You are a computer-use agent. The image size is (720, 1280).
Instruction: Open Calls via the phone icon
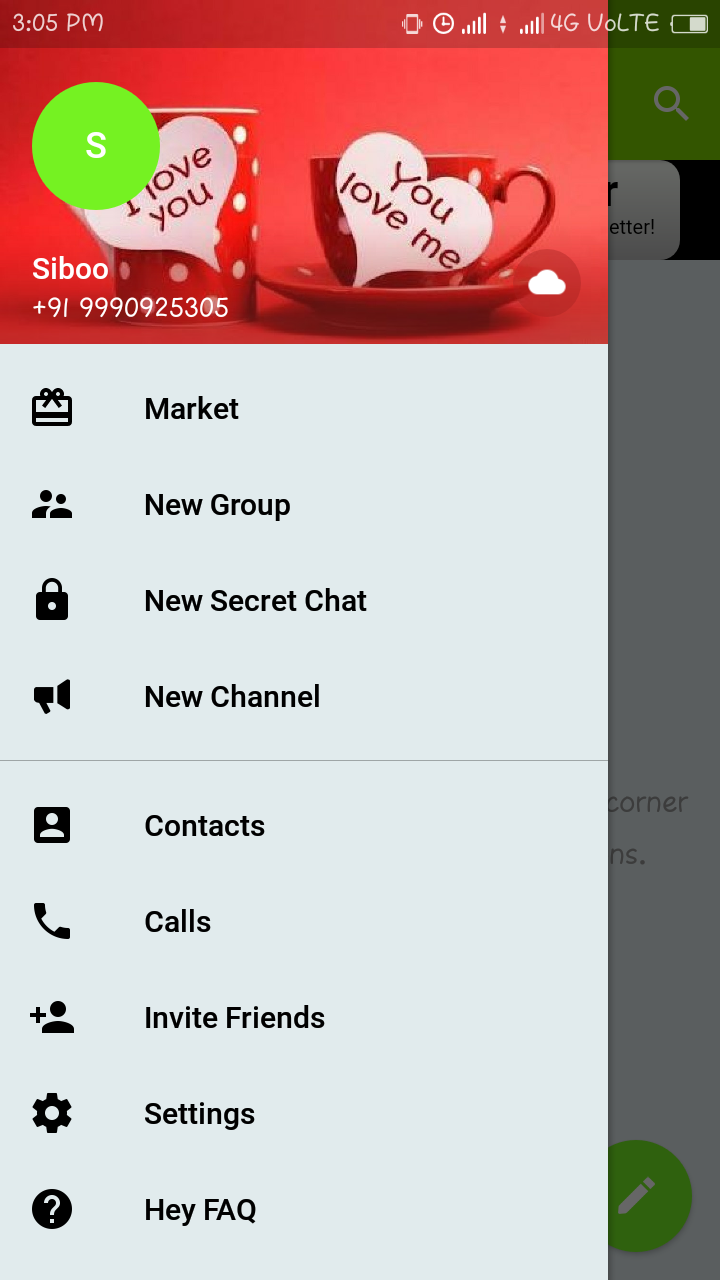[52, 920]
